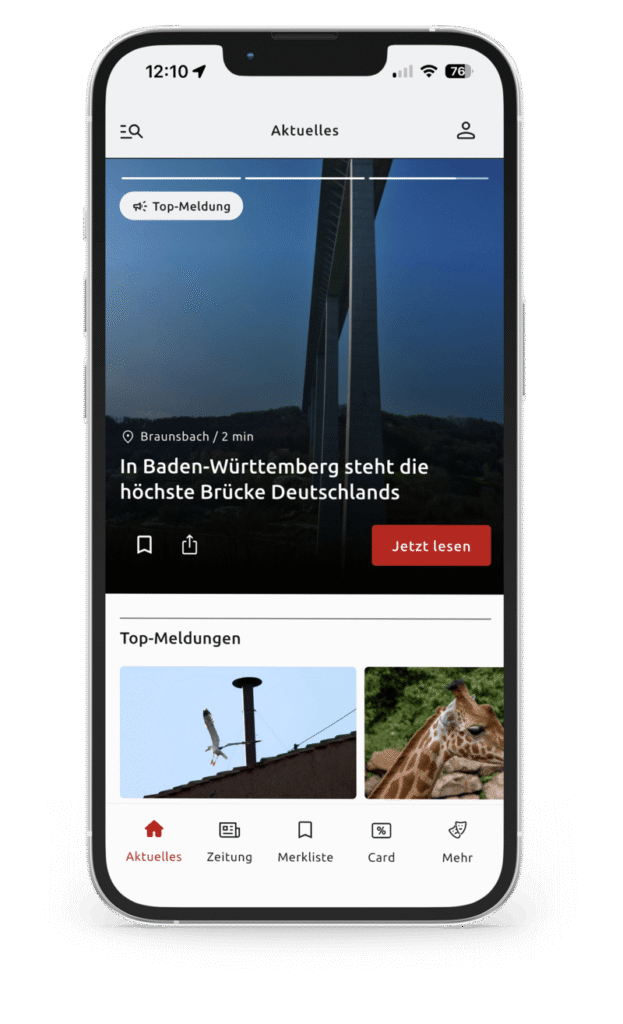Open the Card tab
The width and height of the screenshot is (623, 1024).
click(x=381, y=841)
